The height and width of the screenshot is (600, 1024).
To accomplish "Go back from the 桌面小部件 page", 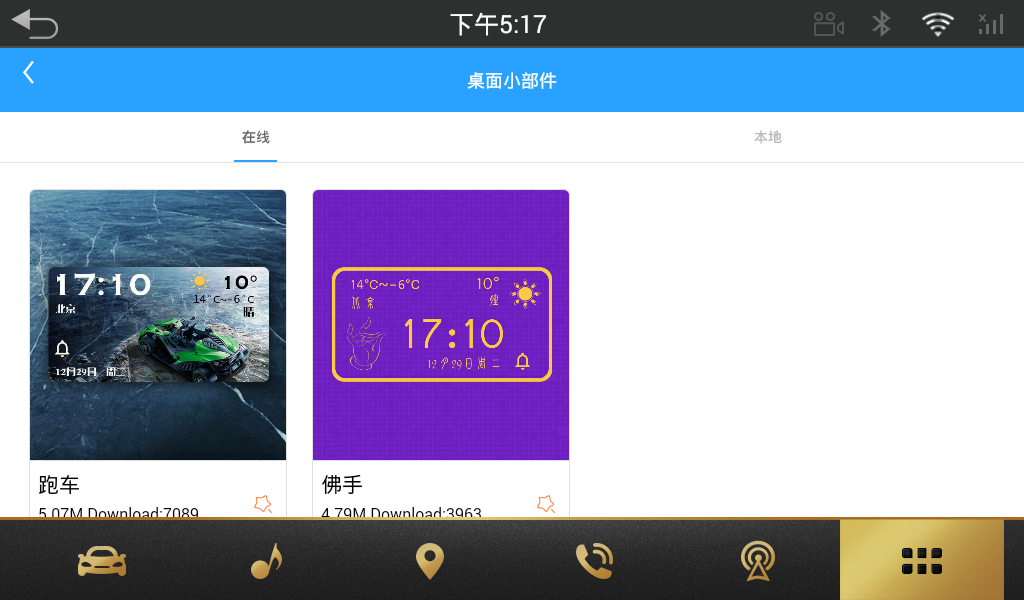I will pyautogui.click(x=29, y=72).
